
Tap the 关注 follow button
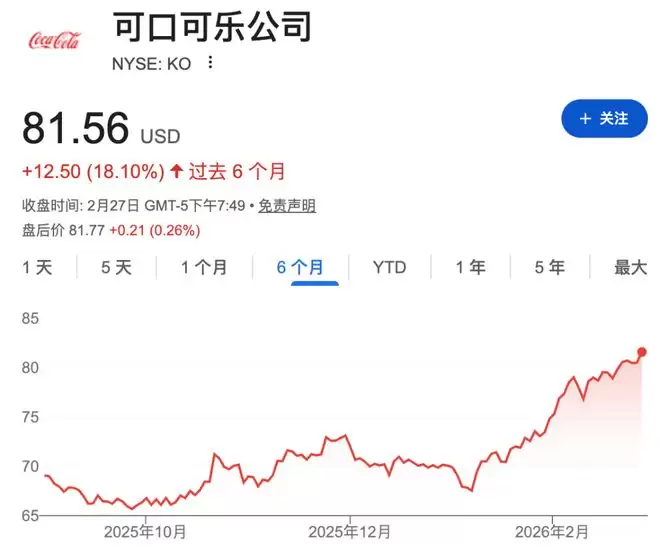[x=604, y=118]
